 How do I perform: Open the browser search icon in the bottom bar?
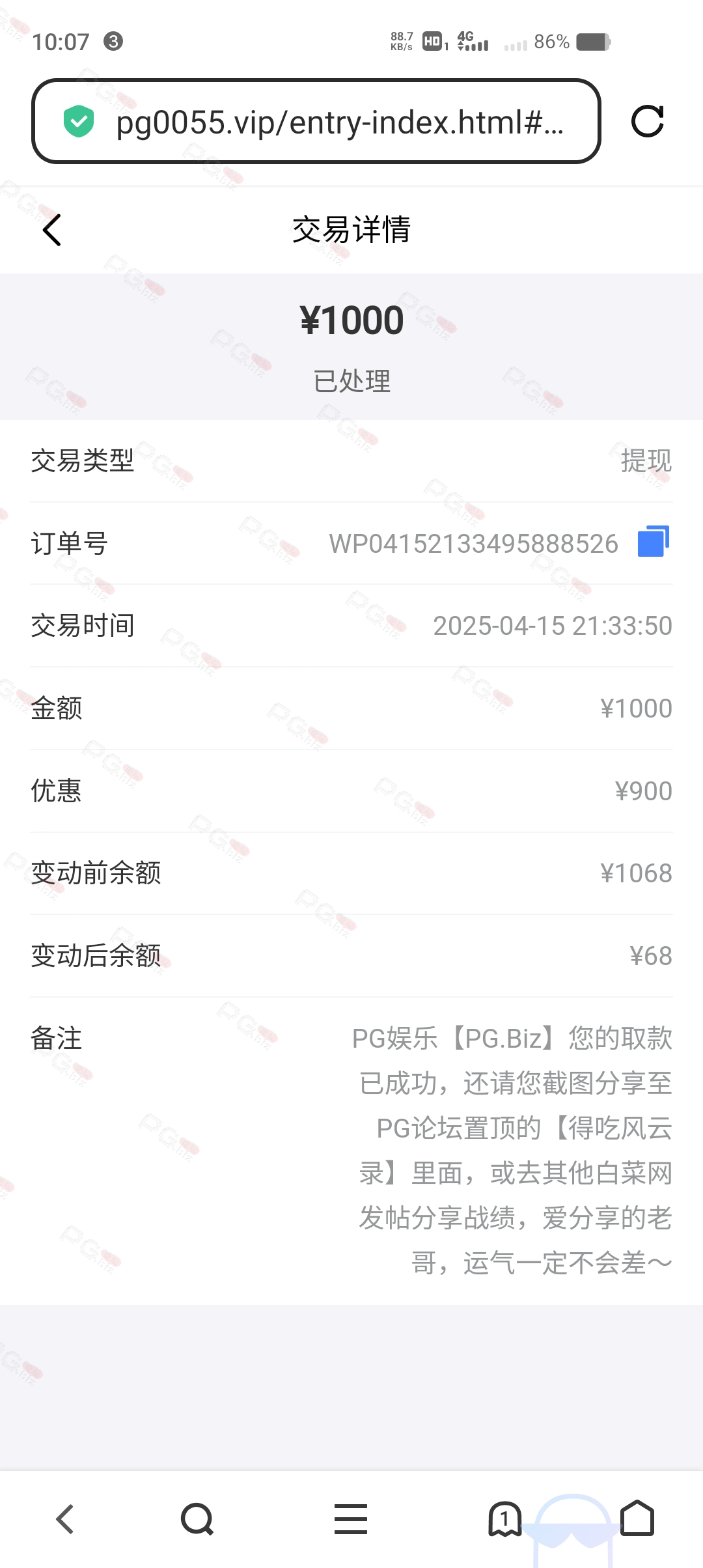197,1519
